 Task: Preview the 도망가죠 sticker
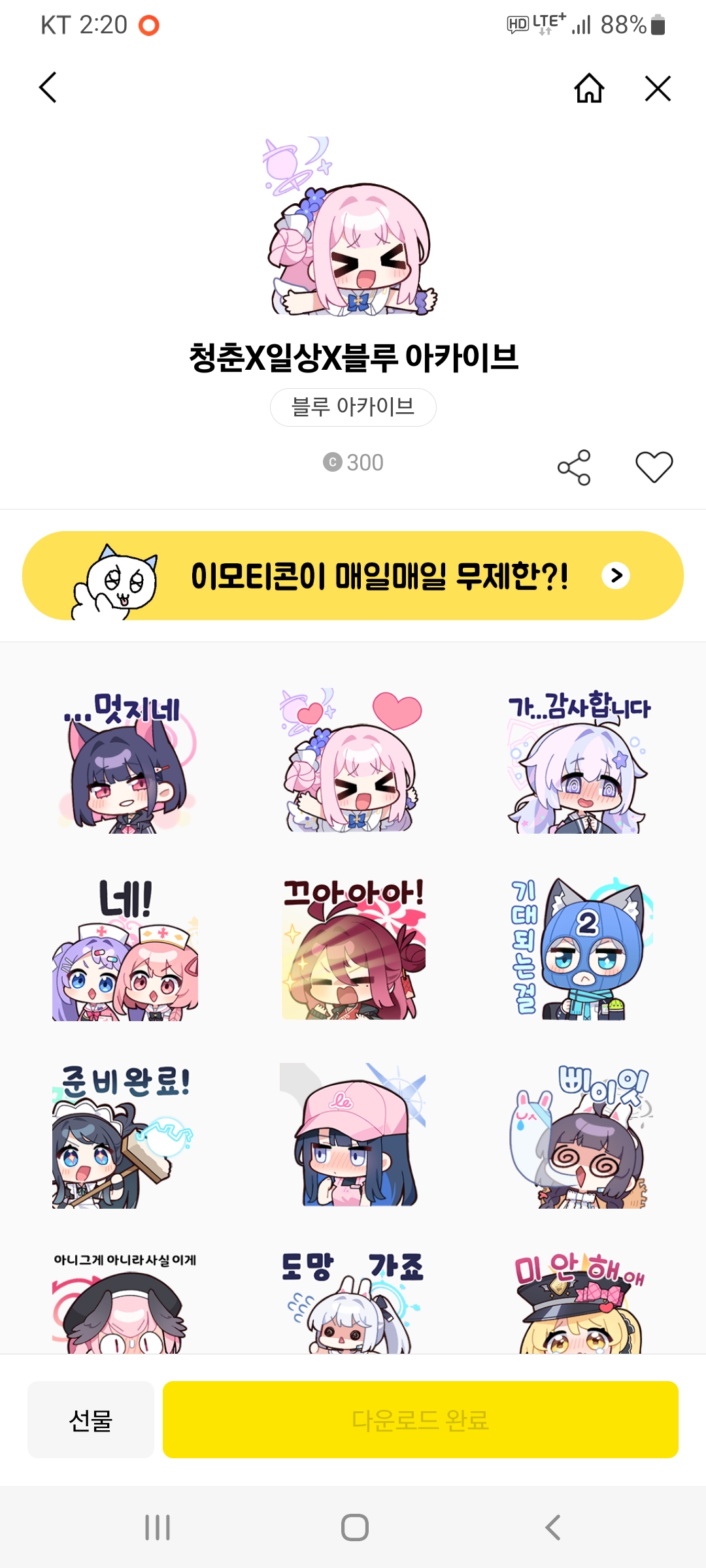353,1301
